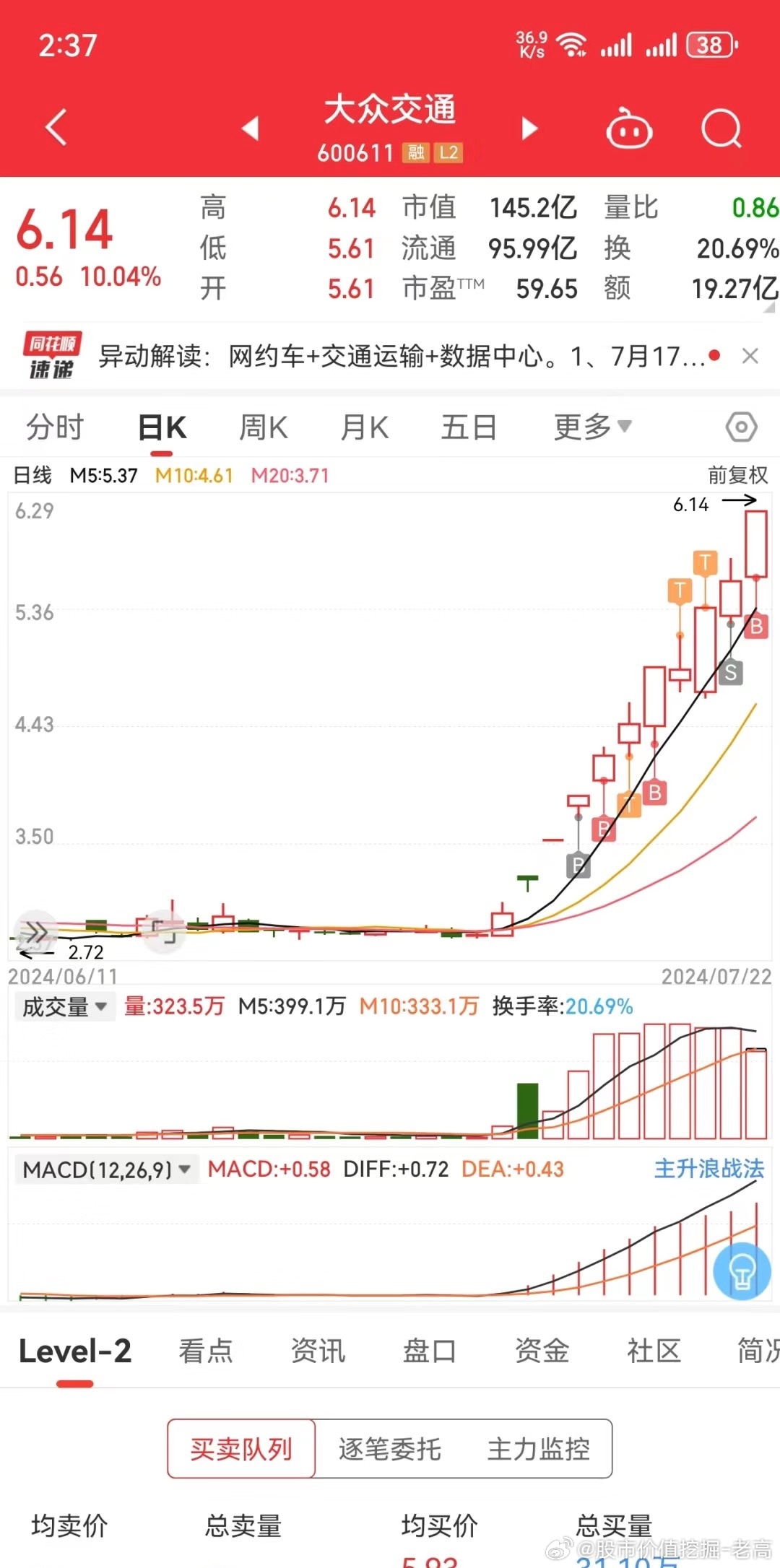Switch to the next stock
This screenshot has width=780, height=1568.
pos(530,129)
